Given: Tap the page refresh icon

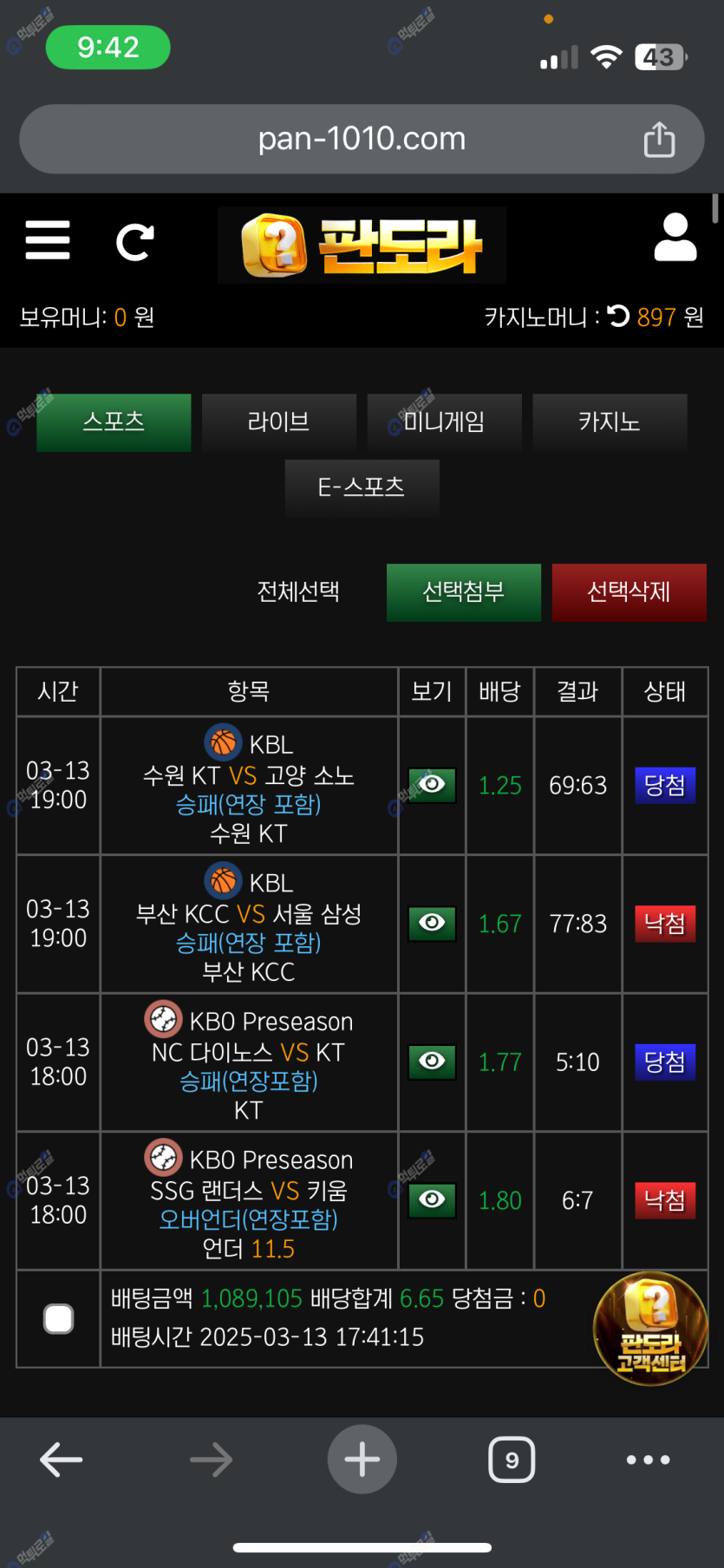Looking at the screenshot, I should (x=134, y=242).
